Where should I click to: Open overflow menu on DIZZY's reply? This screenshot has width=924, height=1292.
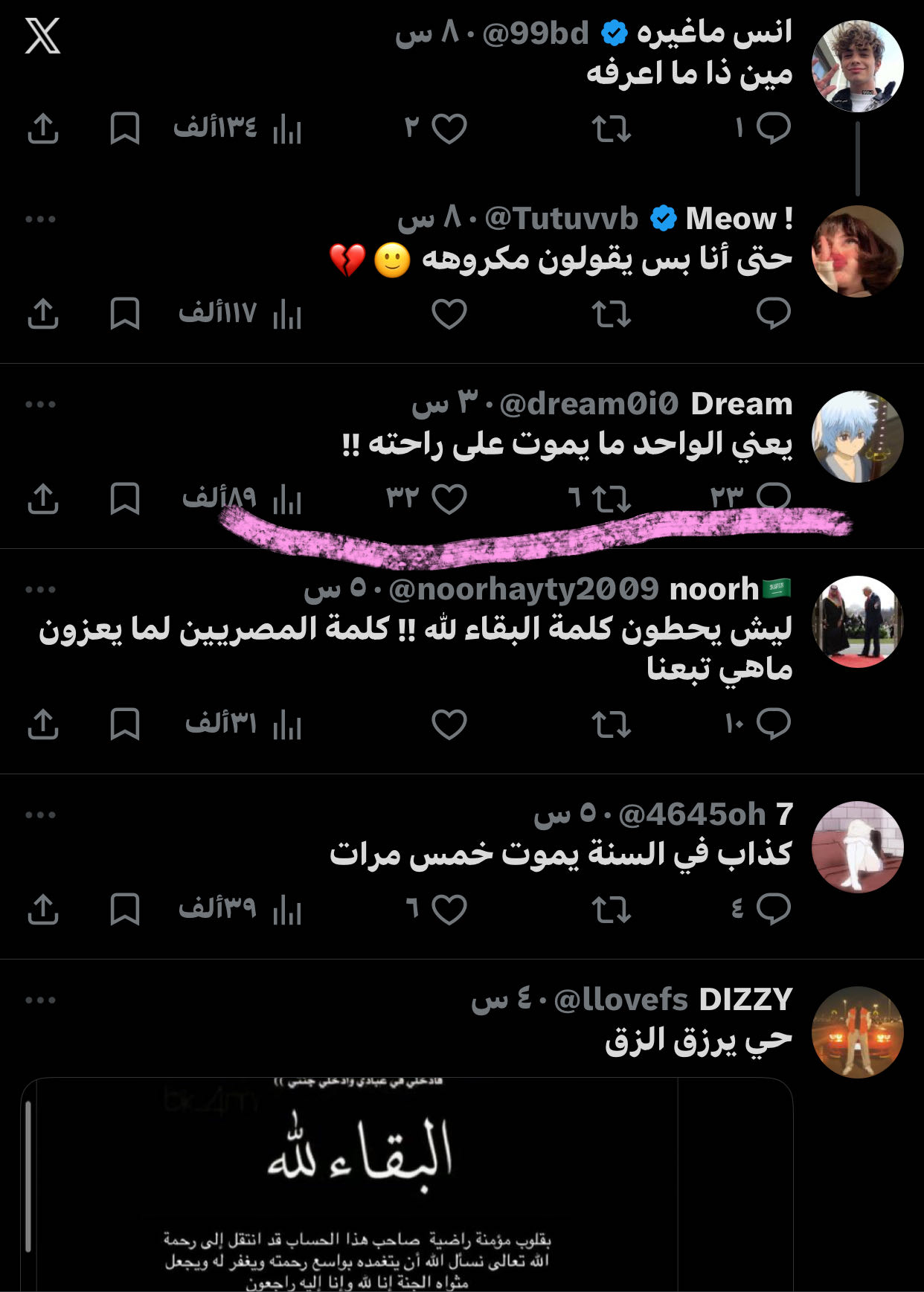(40, 1000)
